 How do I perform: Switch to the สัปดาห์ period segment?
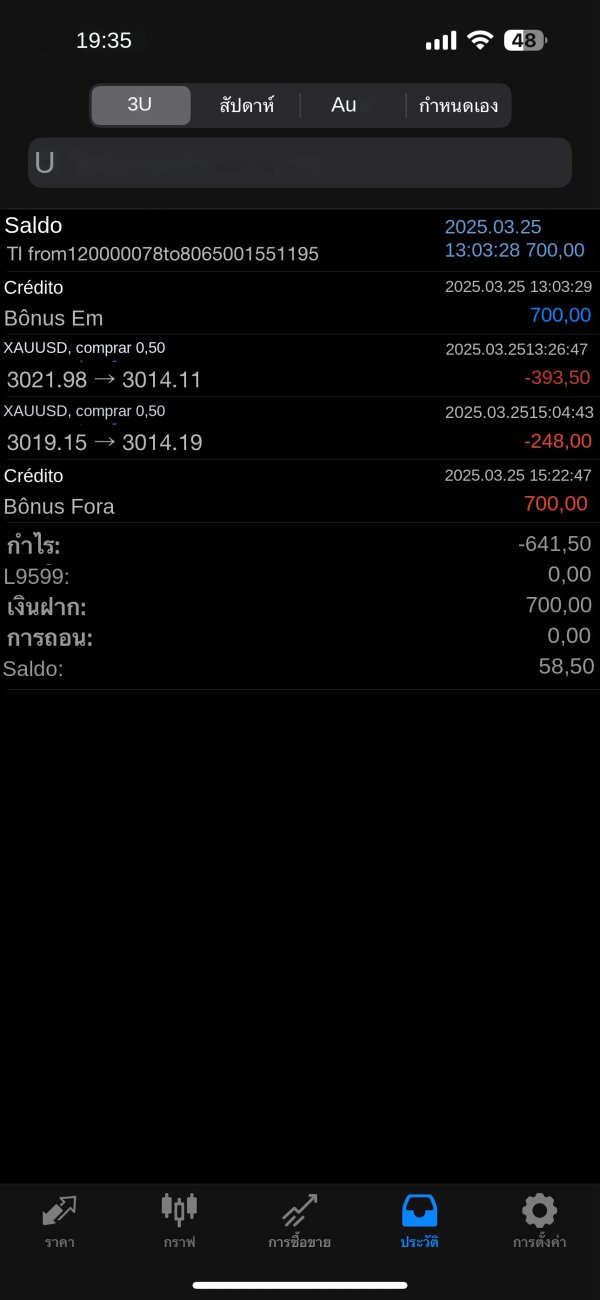click(x=246, y=105)
